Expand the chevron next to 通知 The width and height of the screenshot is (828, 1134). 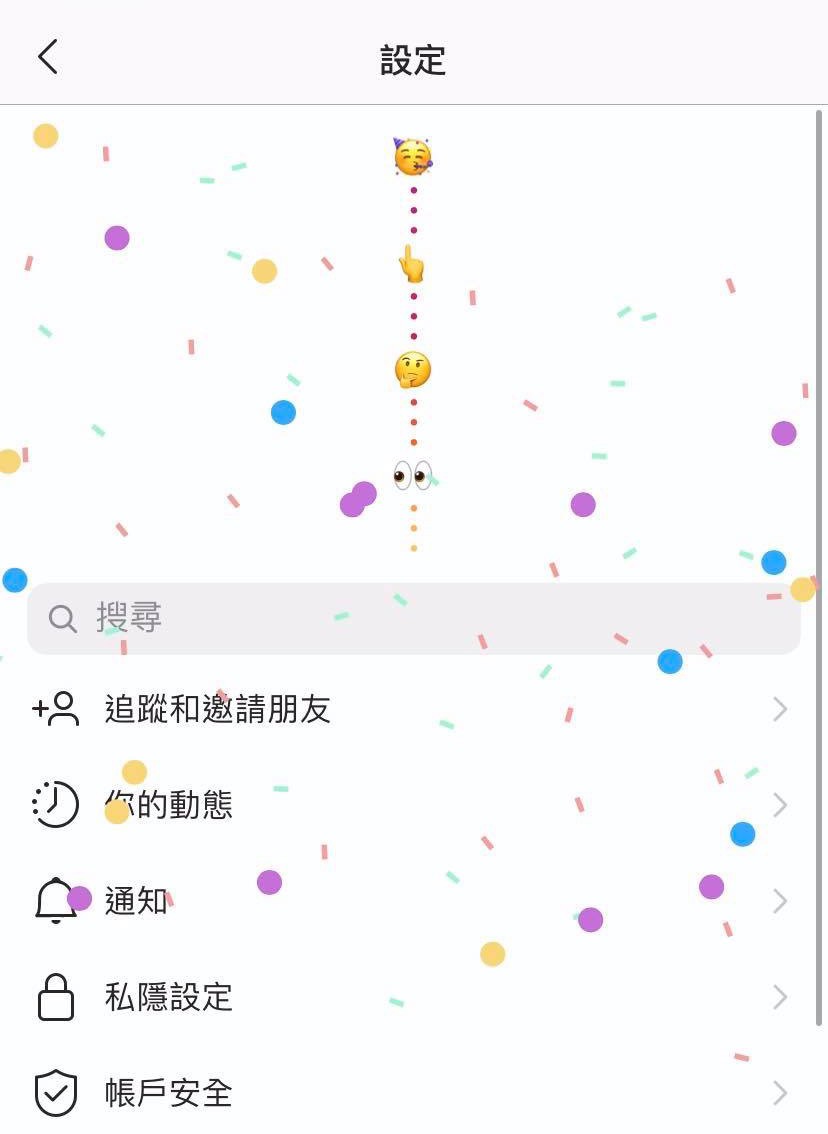pyautogui.click(x=781, y=900)
